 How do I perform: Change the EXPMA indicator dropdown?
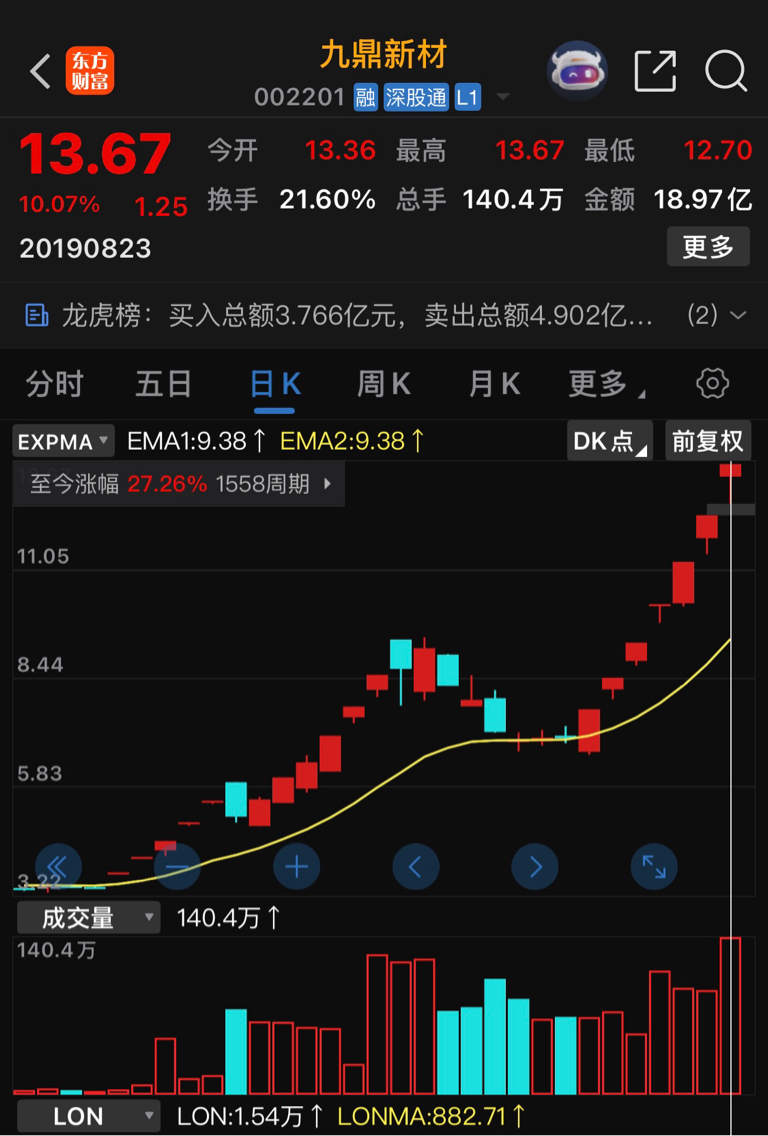click(64, 441)
